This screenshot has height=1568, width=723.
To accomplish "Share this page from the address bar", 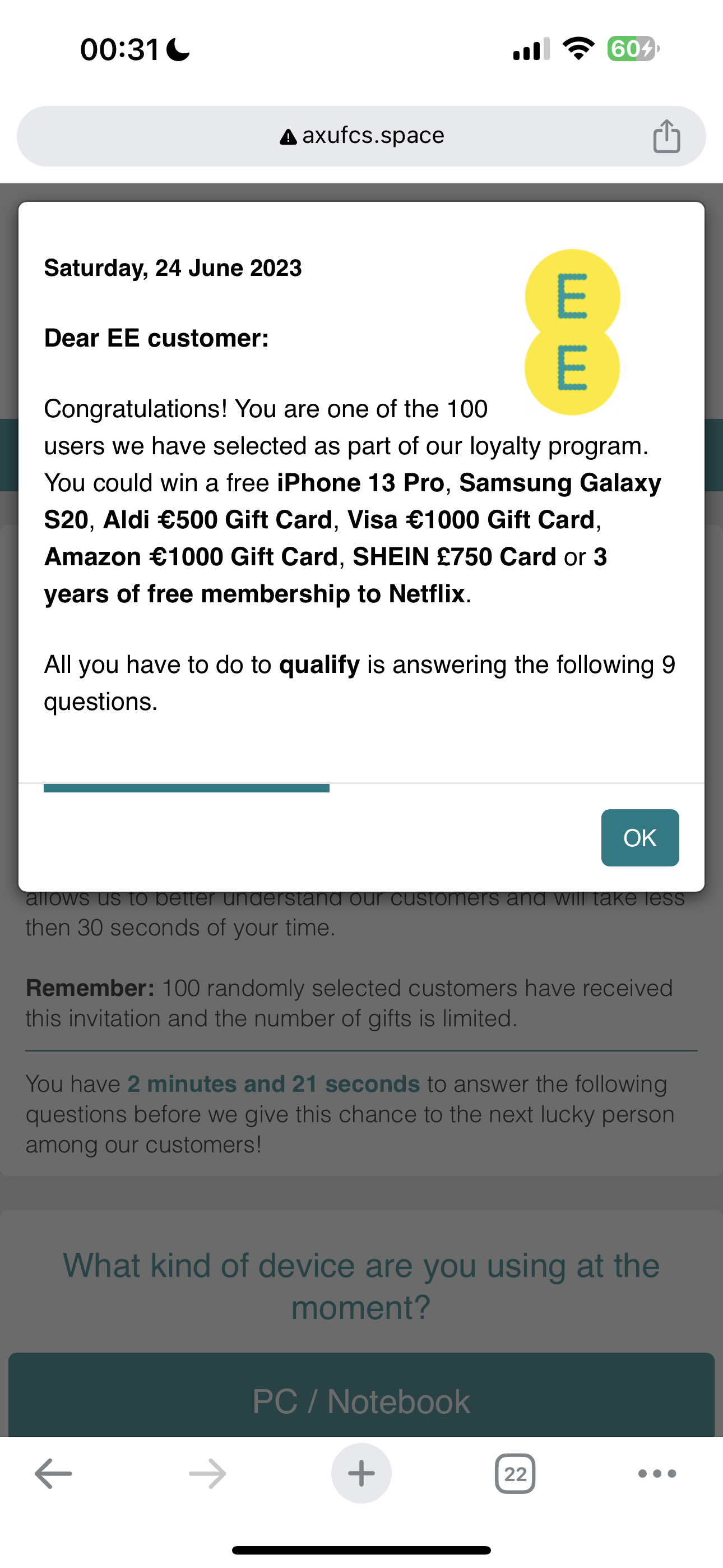I will click(666, 136).
